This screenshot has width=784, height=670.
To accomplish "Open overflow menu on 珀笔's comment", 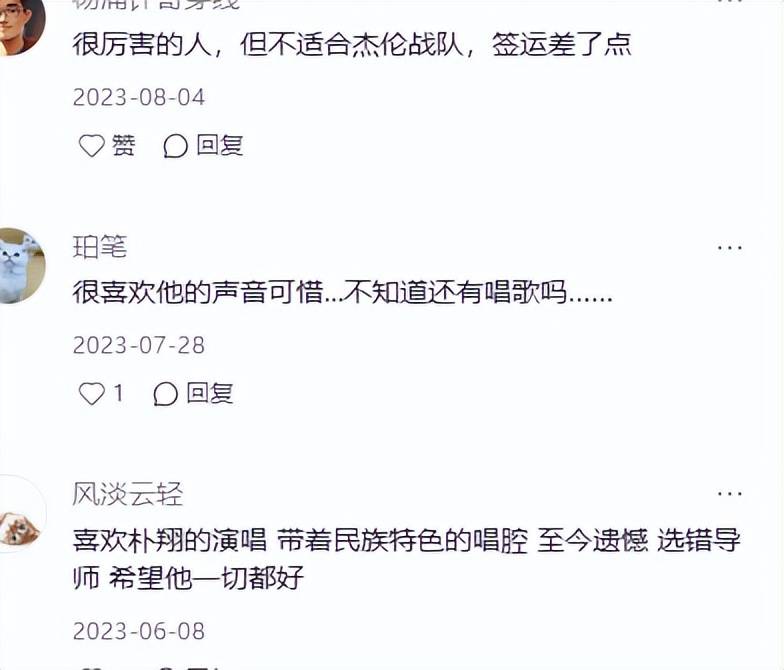I will 730,247.
